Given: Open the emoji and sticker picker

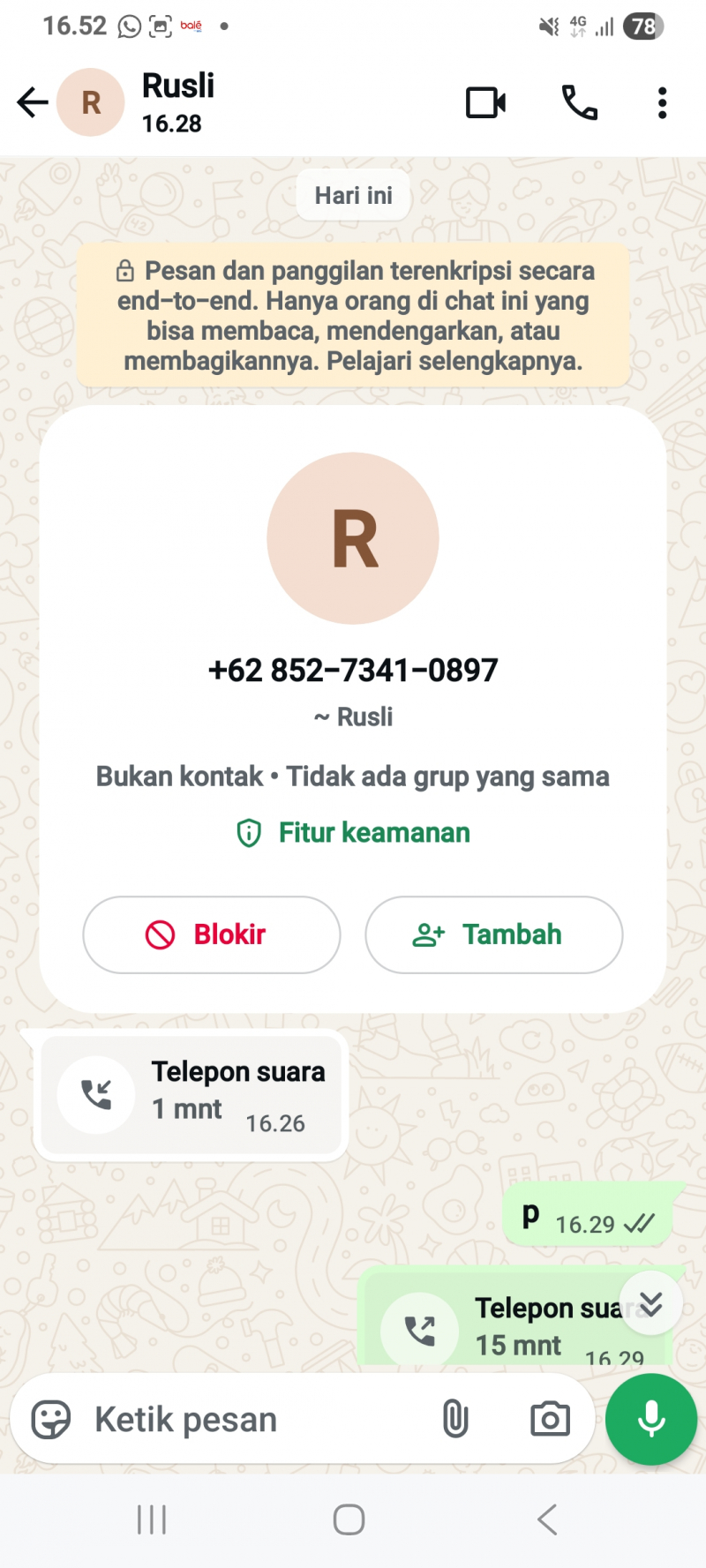Looking at the screenshot, I should pyautogui.click(x=51, y=1420).
